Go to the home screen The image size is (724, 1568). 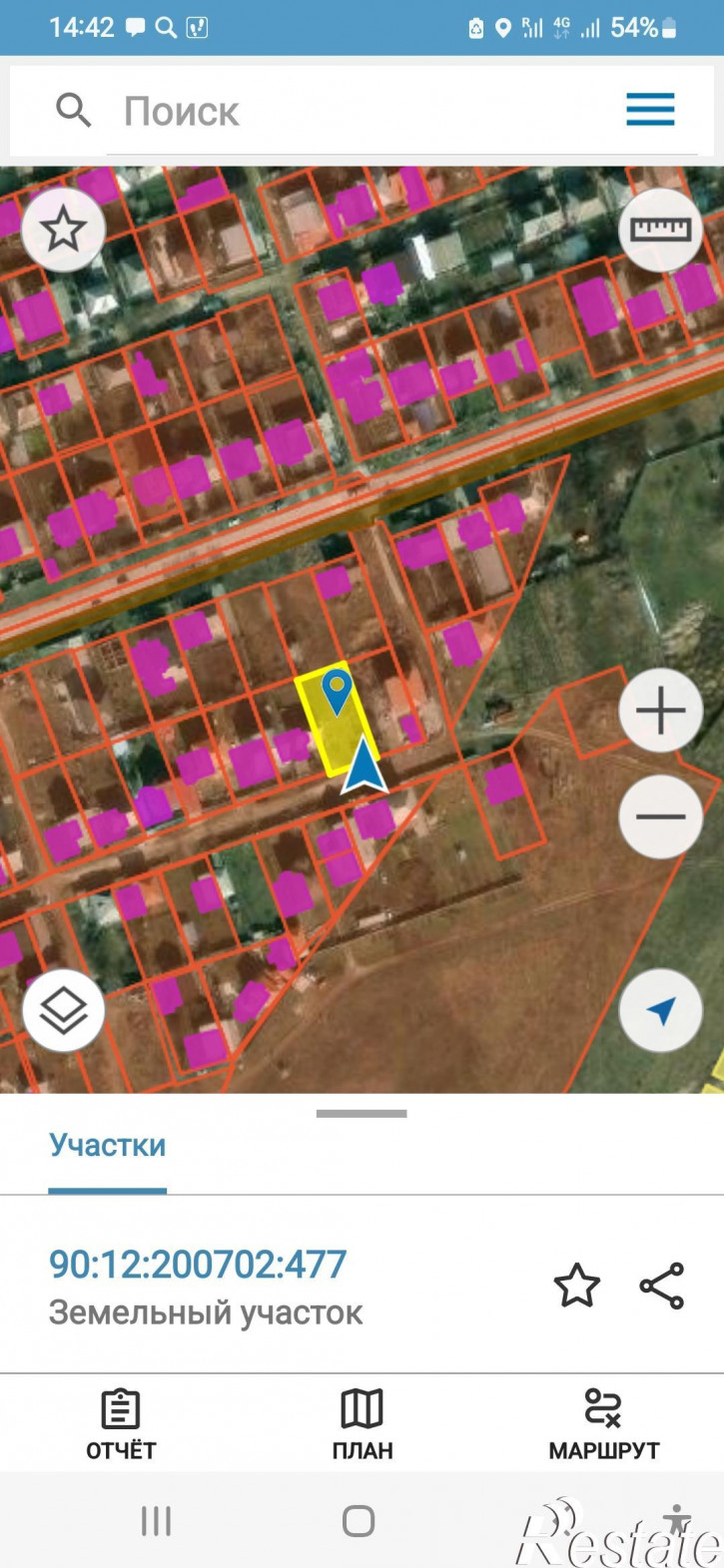pyautogui.click(x=359, y=1521)
